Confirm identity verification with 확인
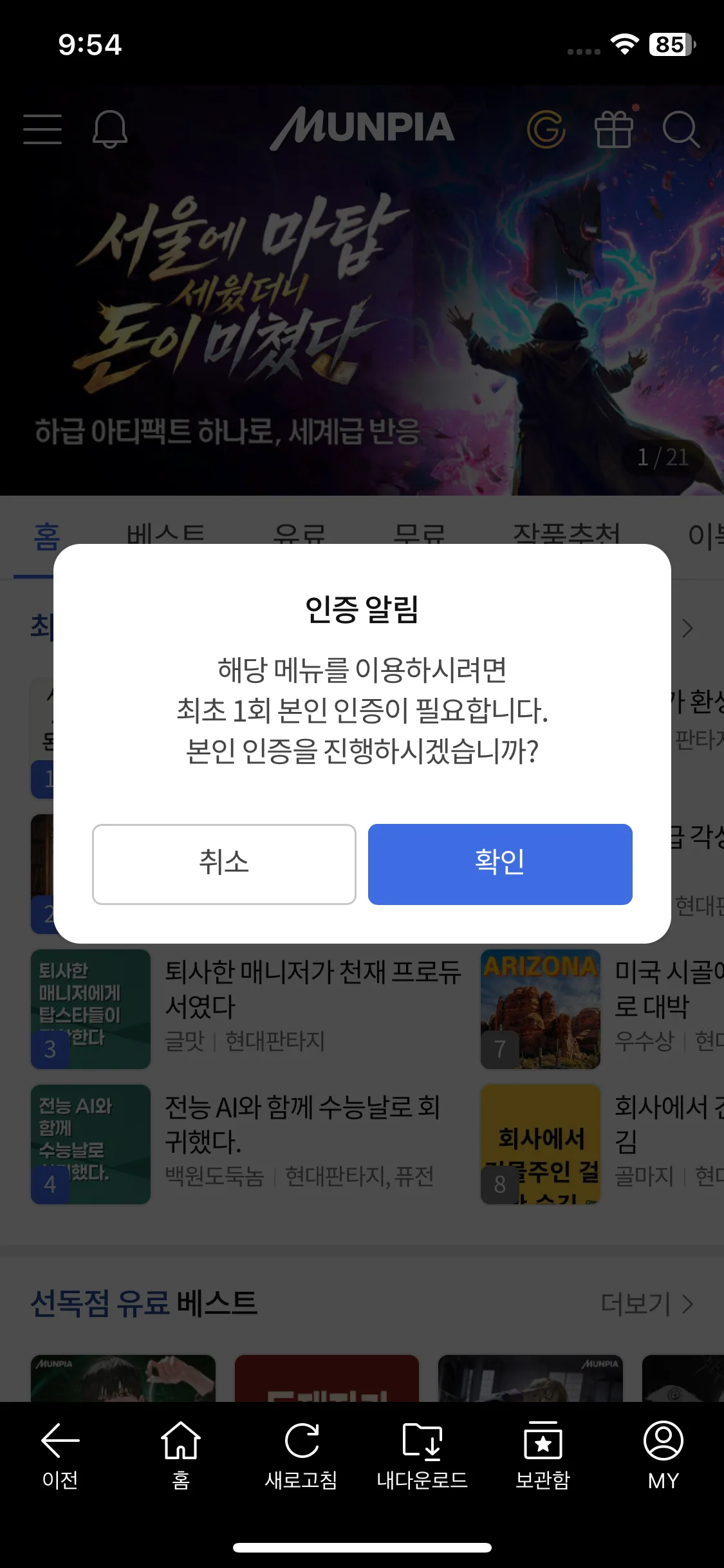 pyautogui.click(x=500, y=864)
